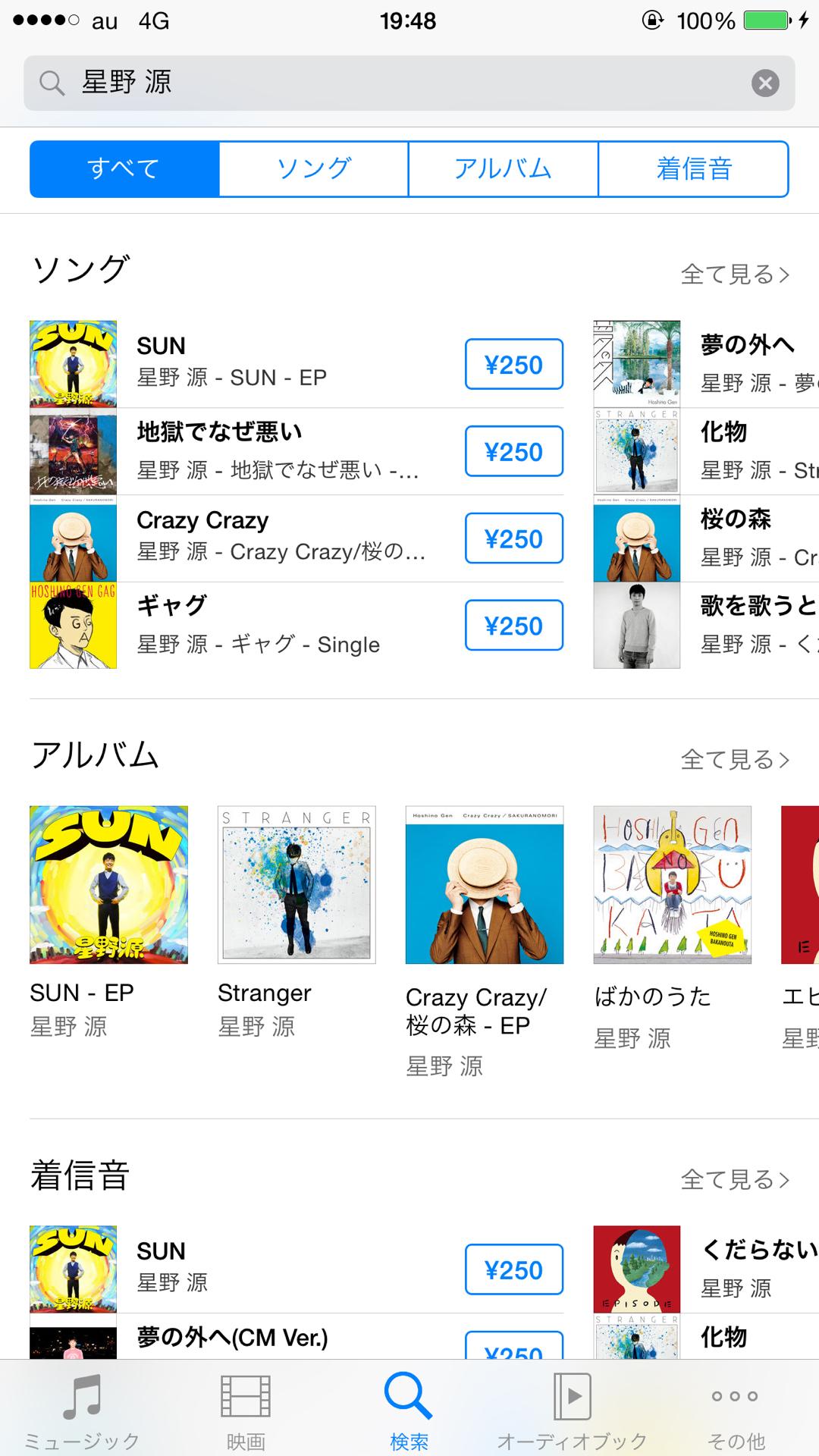819x1456 pixels.
Task: Buy the song ギャグ for ¥250
Action: [x=513, y=626]
